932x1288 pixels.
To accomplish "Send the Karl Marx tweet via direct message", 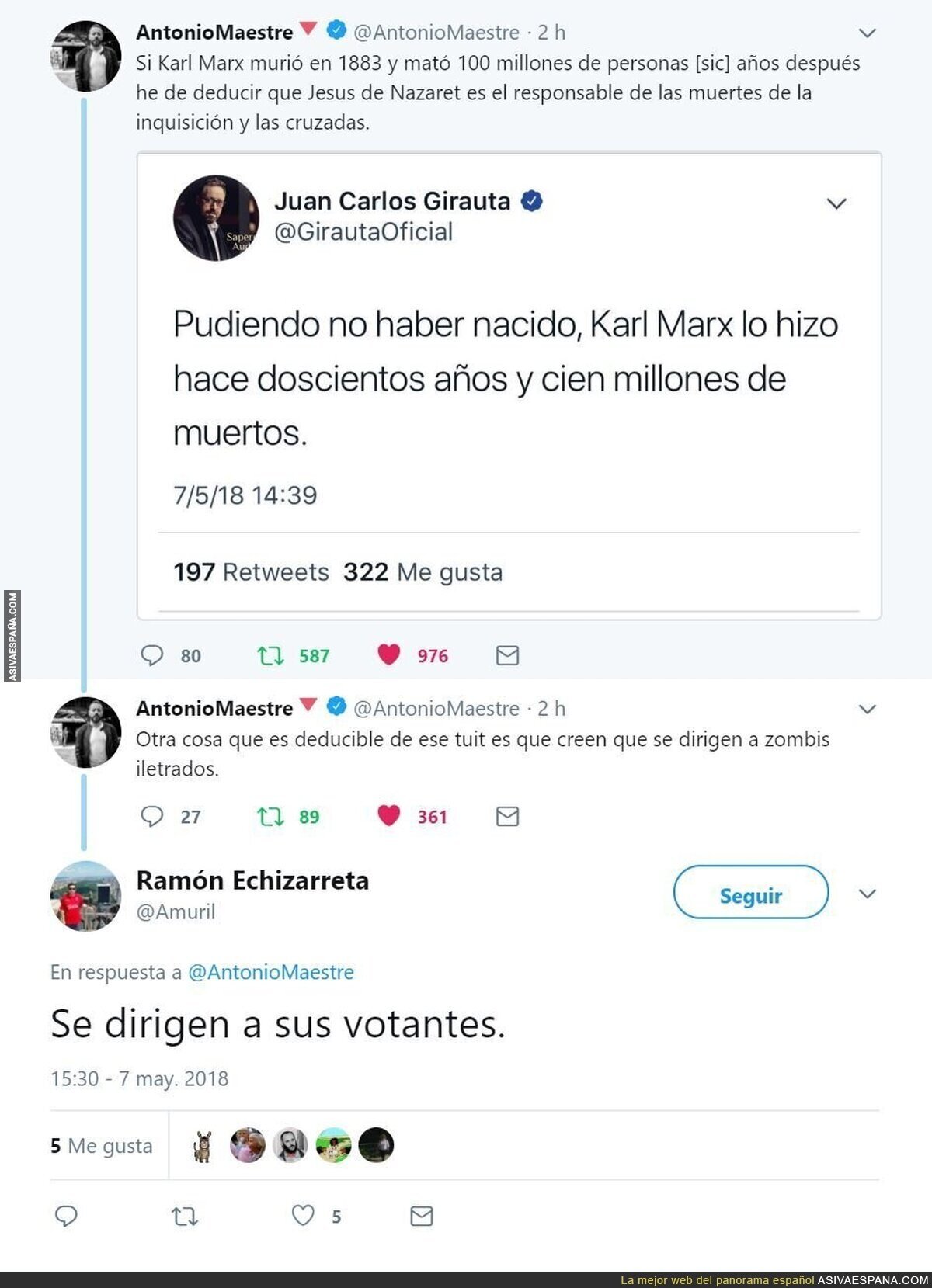I will tap(507, 656).
